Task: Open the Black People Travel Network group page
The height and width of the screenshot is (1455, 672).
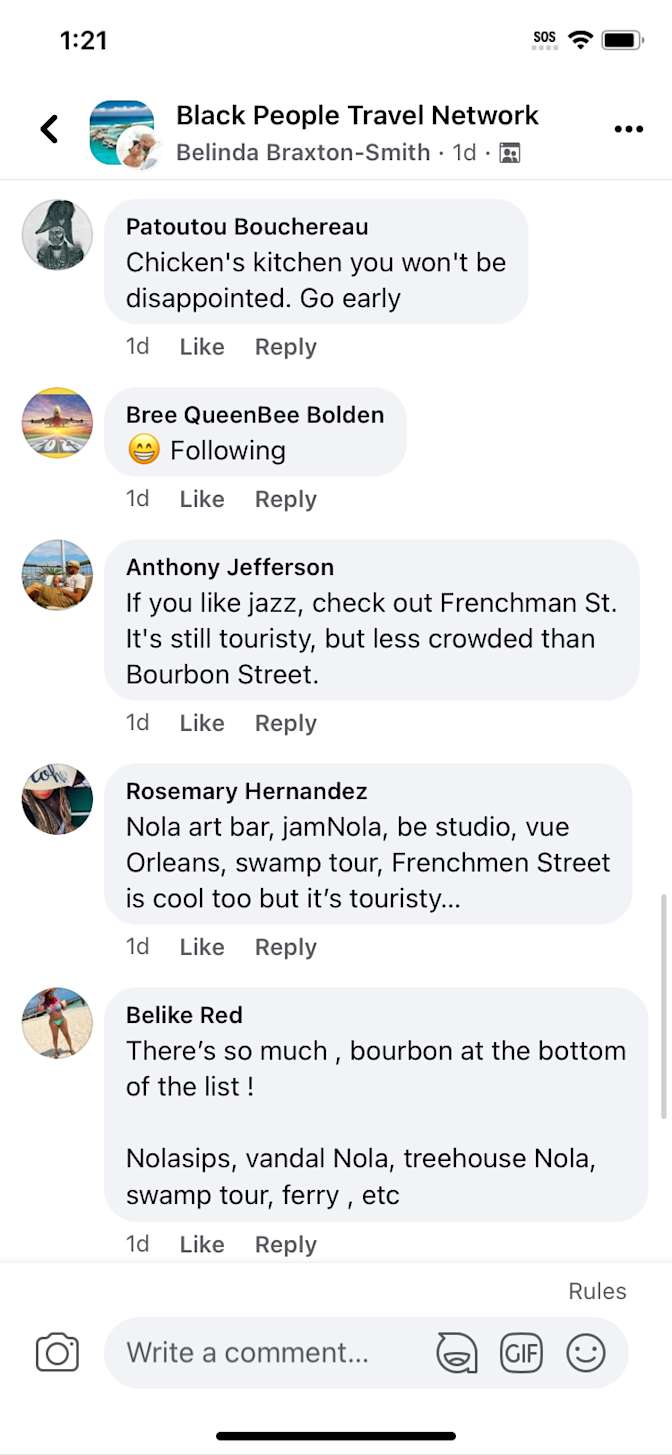Action: point(357,116)
